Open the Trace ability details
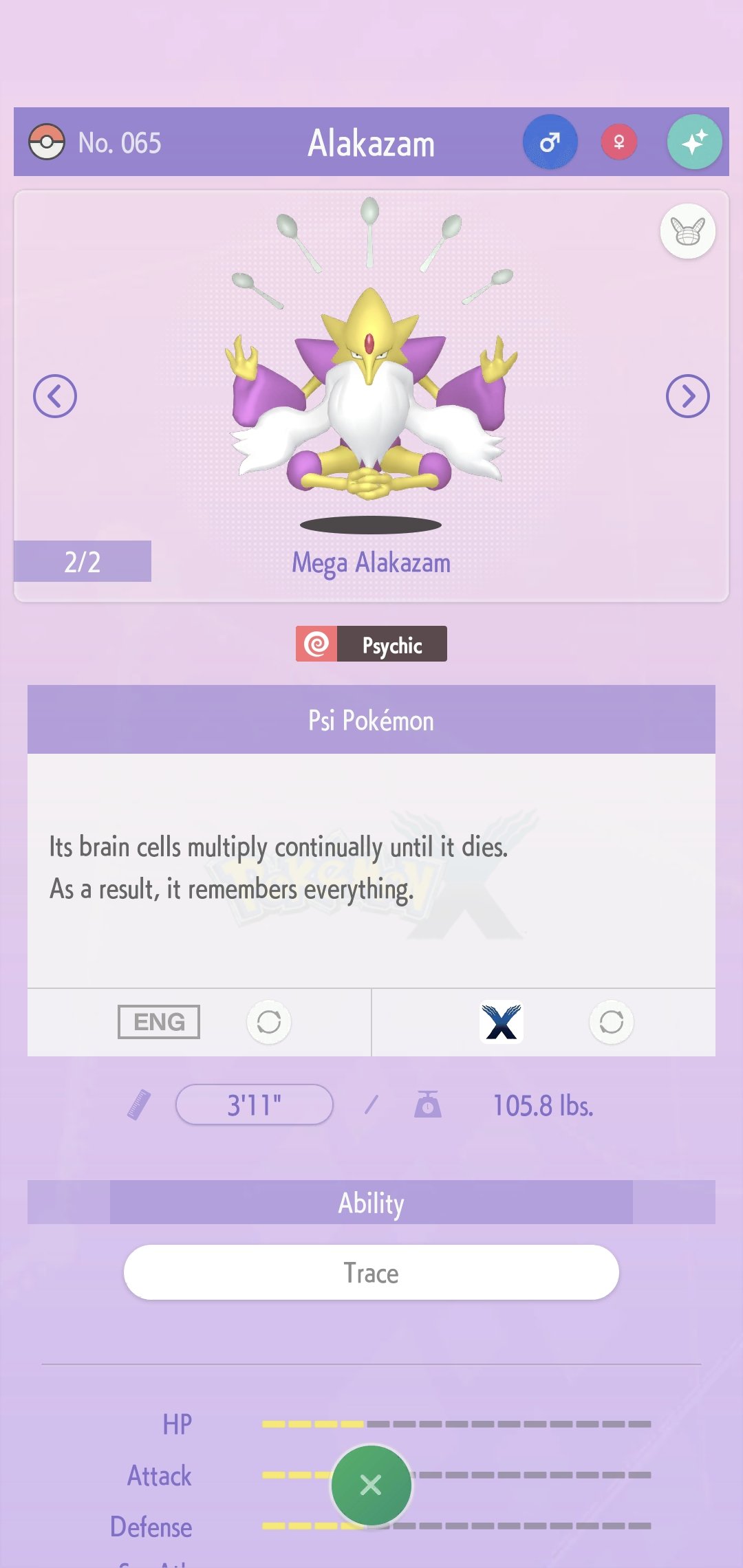743x1568 pixels. coord(371,1272)
